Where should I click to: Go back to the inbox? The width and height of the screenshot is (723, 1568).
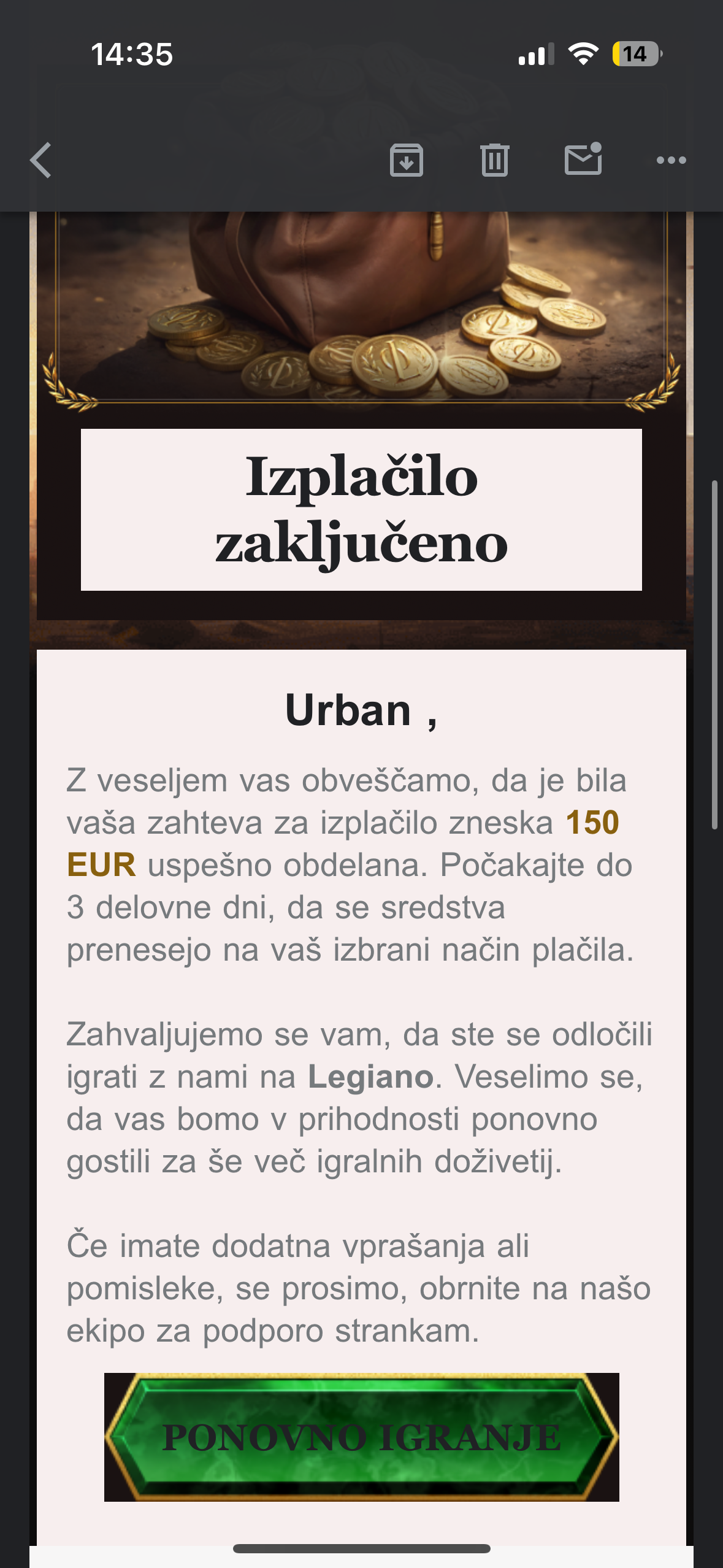pyautogui.click(x=41, y=160)
